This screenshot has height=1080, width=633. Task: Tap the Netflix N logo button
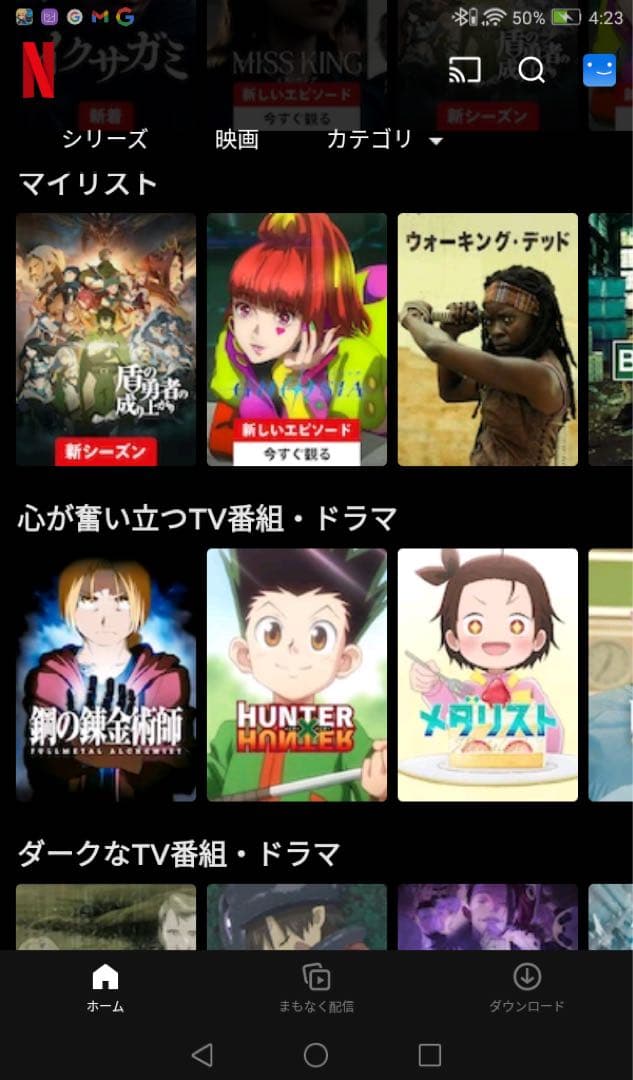pyautogui.click(x=39, y=71)
